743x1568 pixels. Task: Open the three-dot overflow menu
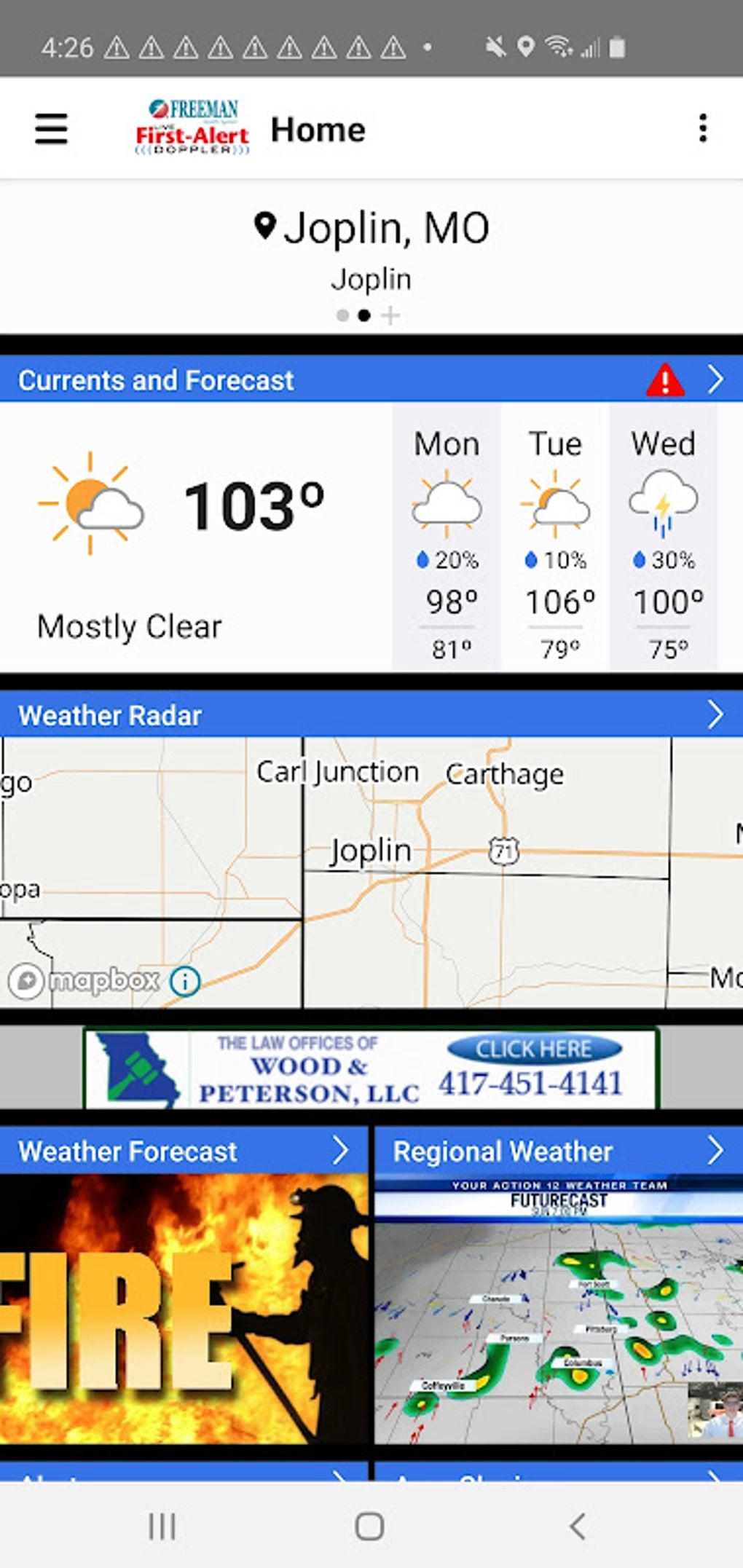tap(702, 128)
